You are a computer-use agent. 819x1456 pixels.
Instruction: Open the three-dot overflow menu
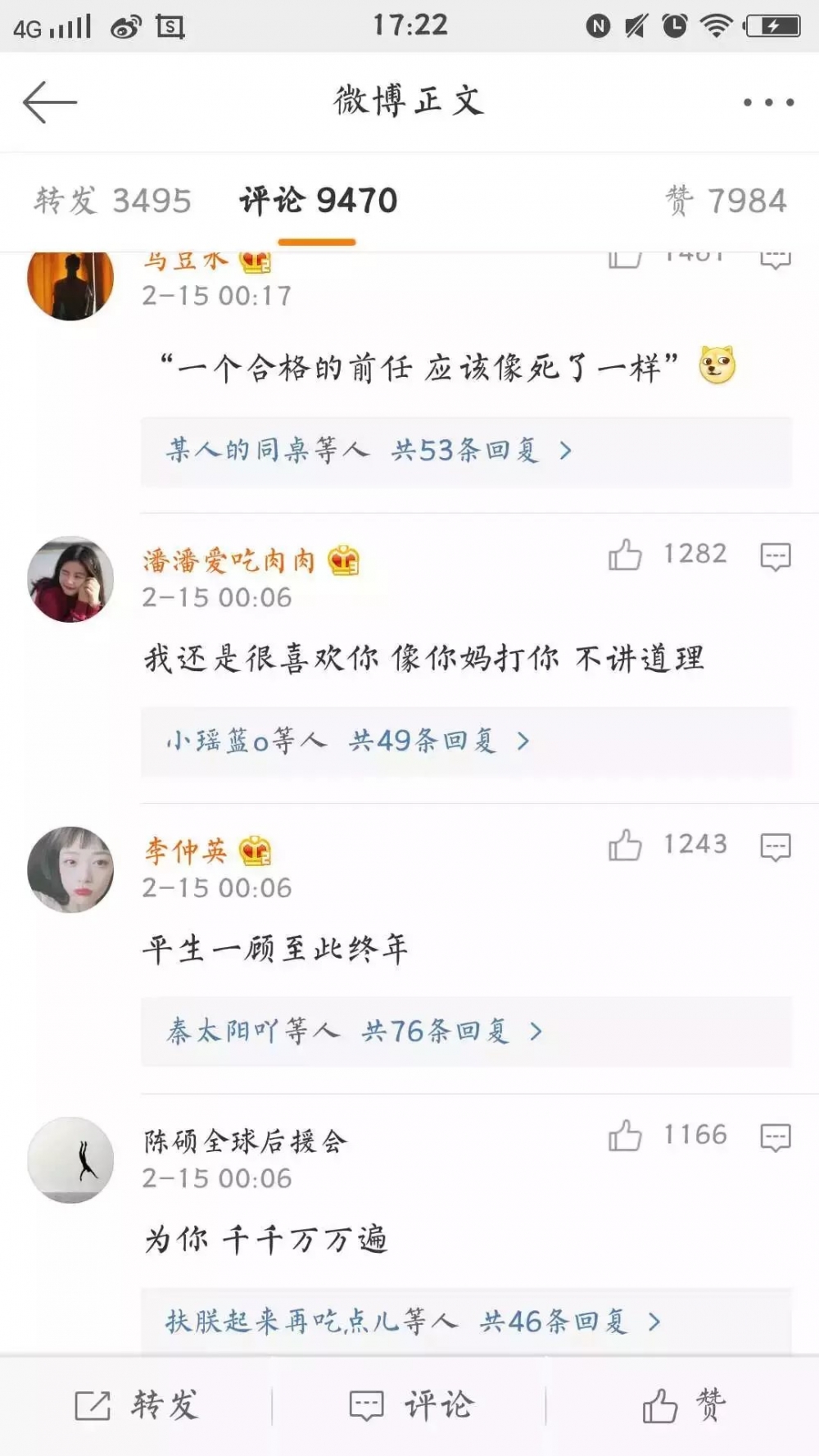point(768,102)
